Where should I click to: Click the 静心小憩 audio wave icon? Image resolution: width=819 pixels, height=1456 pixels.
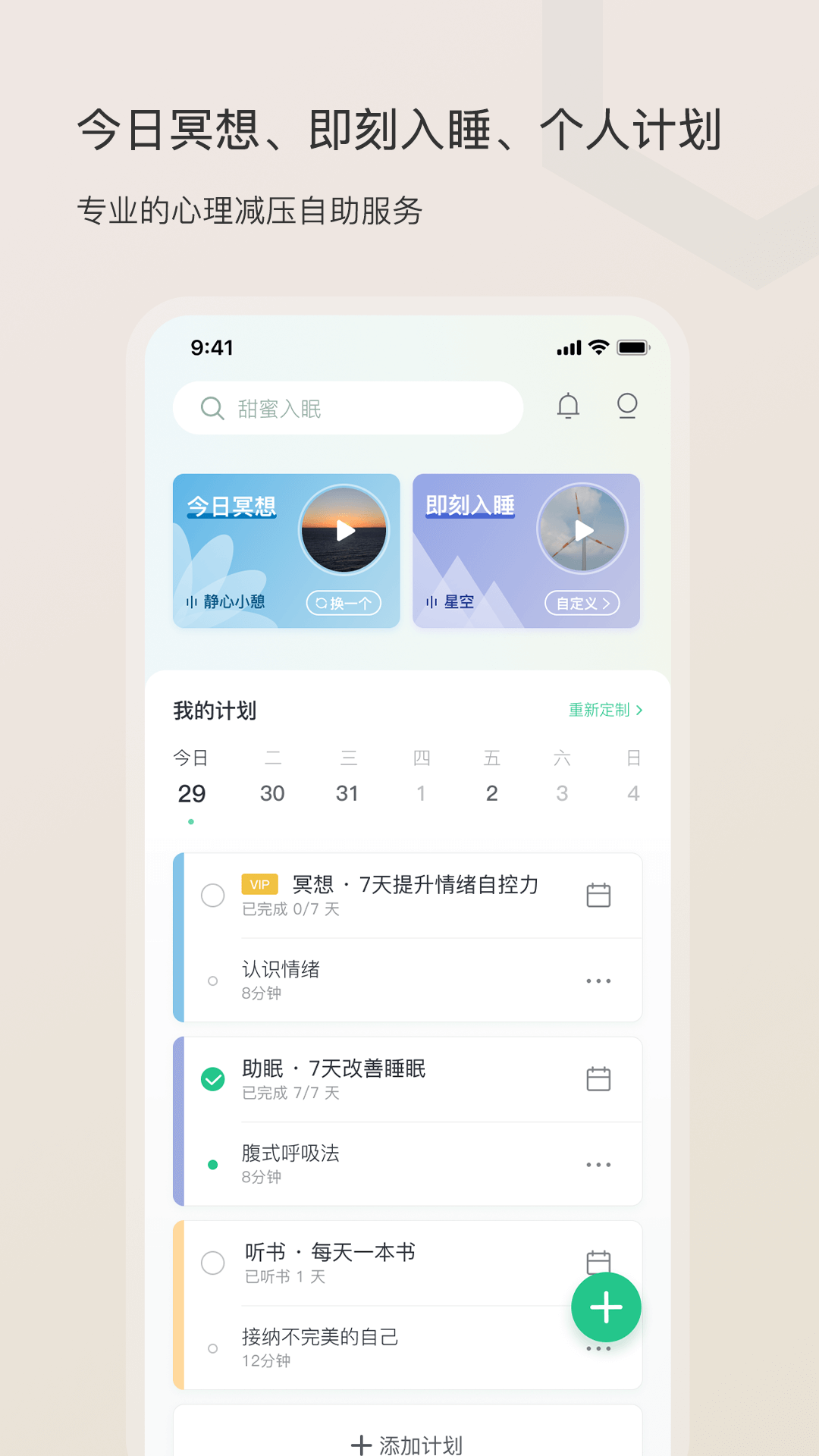[x=193, y=601]
